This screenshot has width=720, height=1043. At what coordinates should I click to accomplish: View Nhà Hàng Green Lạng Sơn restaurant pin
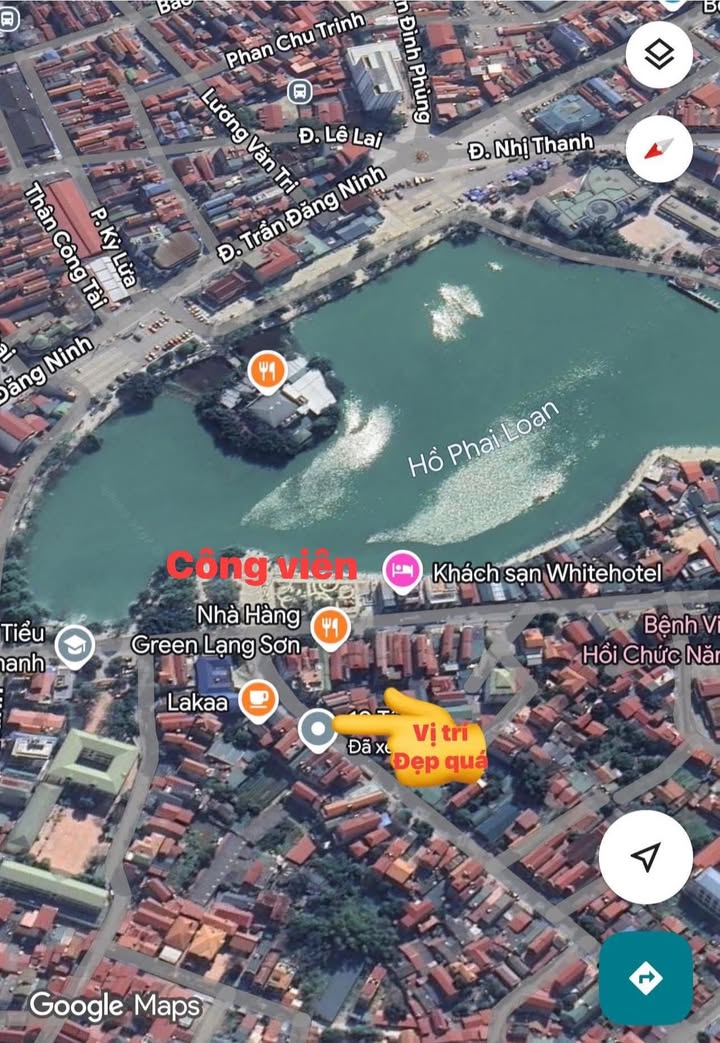click(329, 627)
